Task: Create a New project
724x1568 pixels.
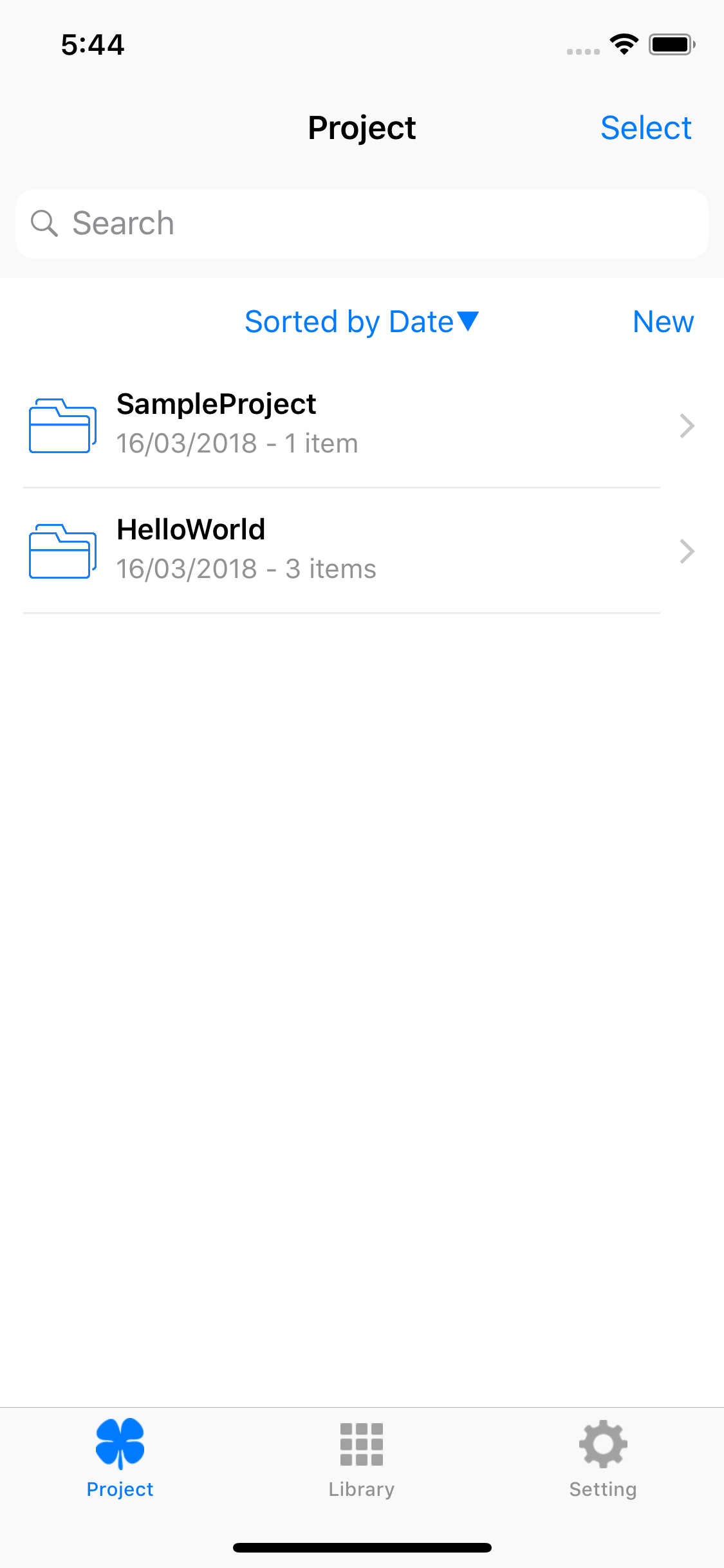Action: pyautogui.click(x=663, y=322)
